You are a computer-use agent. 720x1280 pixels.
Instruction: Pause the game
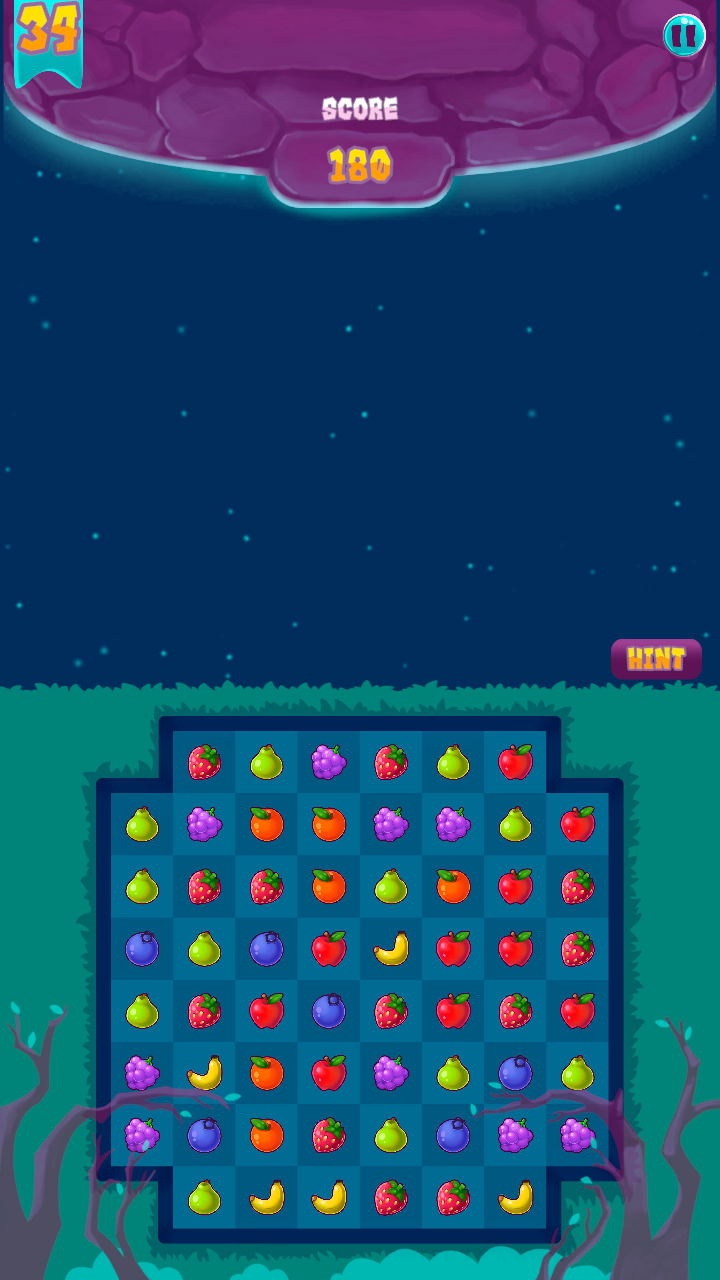point(684,35)
